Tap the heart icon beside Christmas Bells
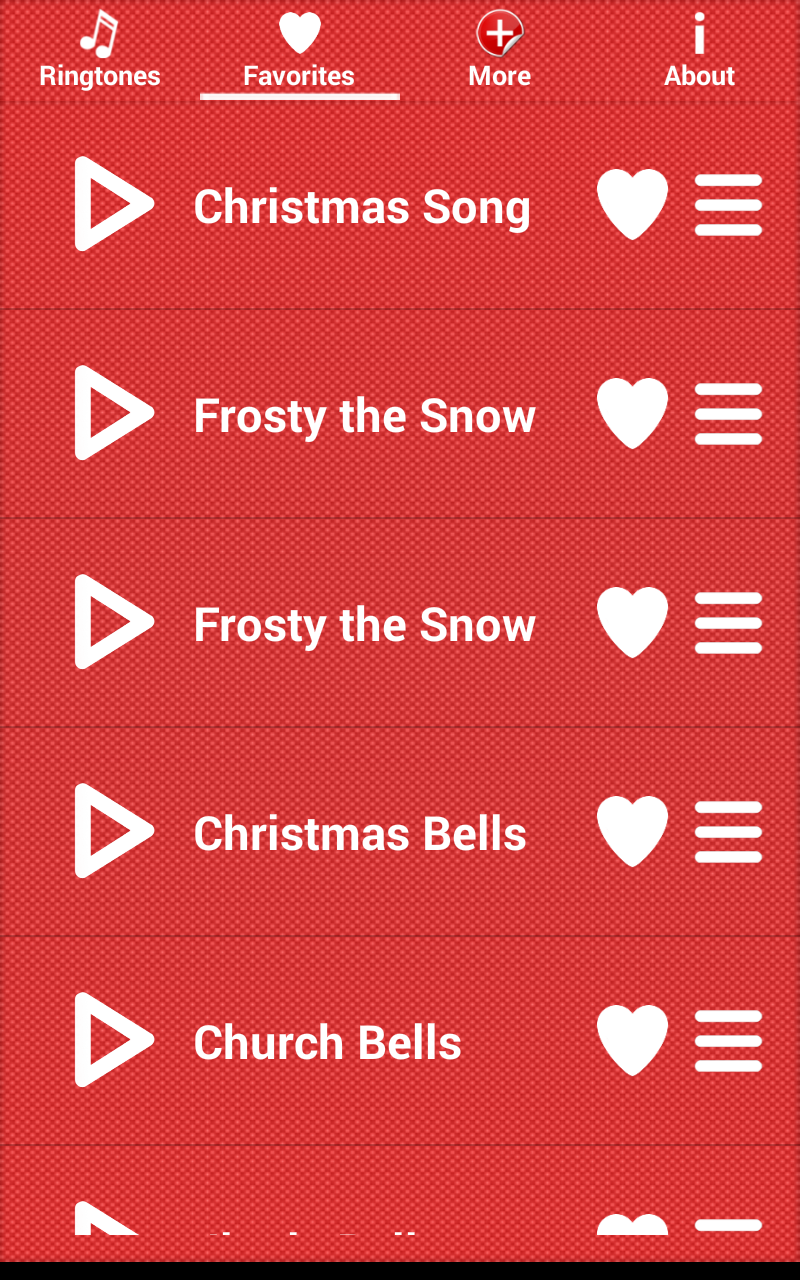The image size is (800, 1280). (x=632, y=831)
